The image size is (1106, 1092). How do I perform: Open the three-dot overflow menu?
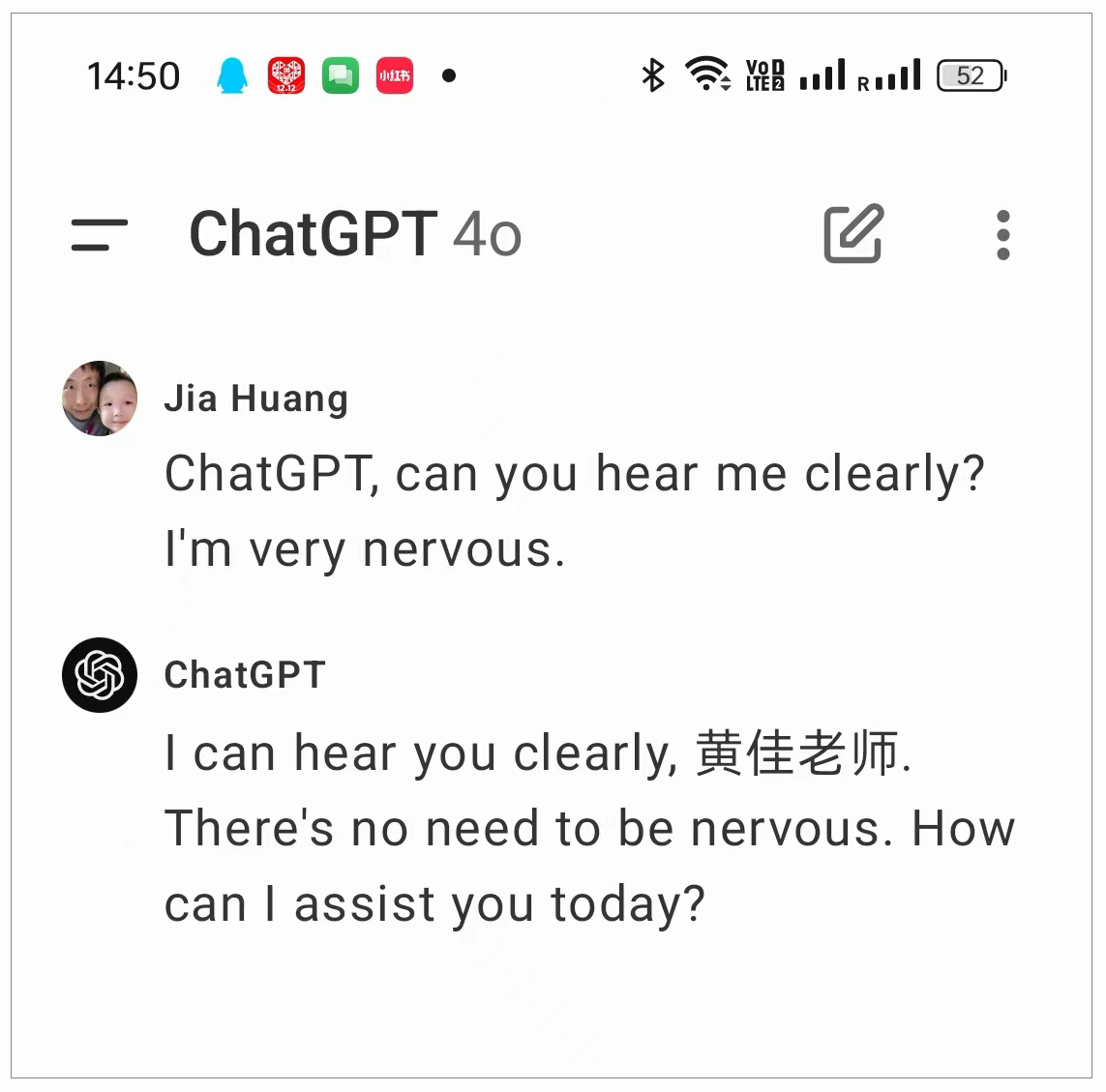tap(1002, 235)
